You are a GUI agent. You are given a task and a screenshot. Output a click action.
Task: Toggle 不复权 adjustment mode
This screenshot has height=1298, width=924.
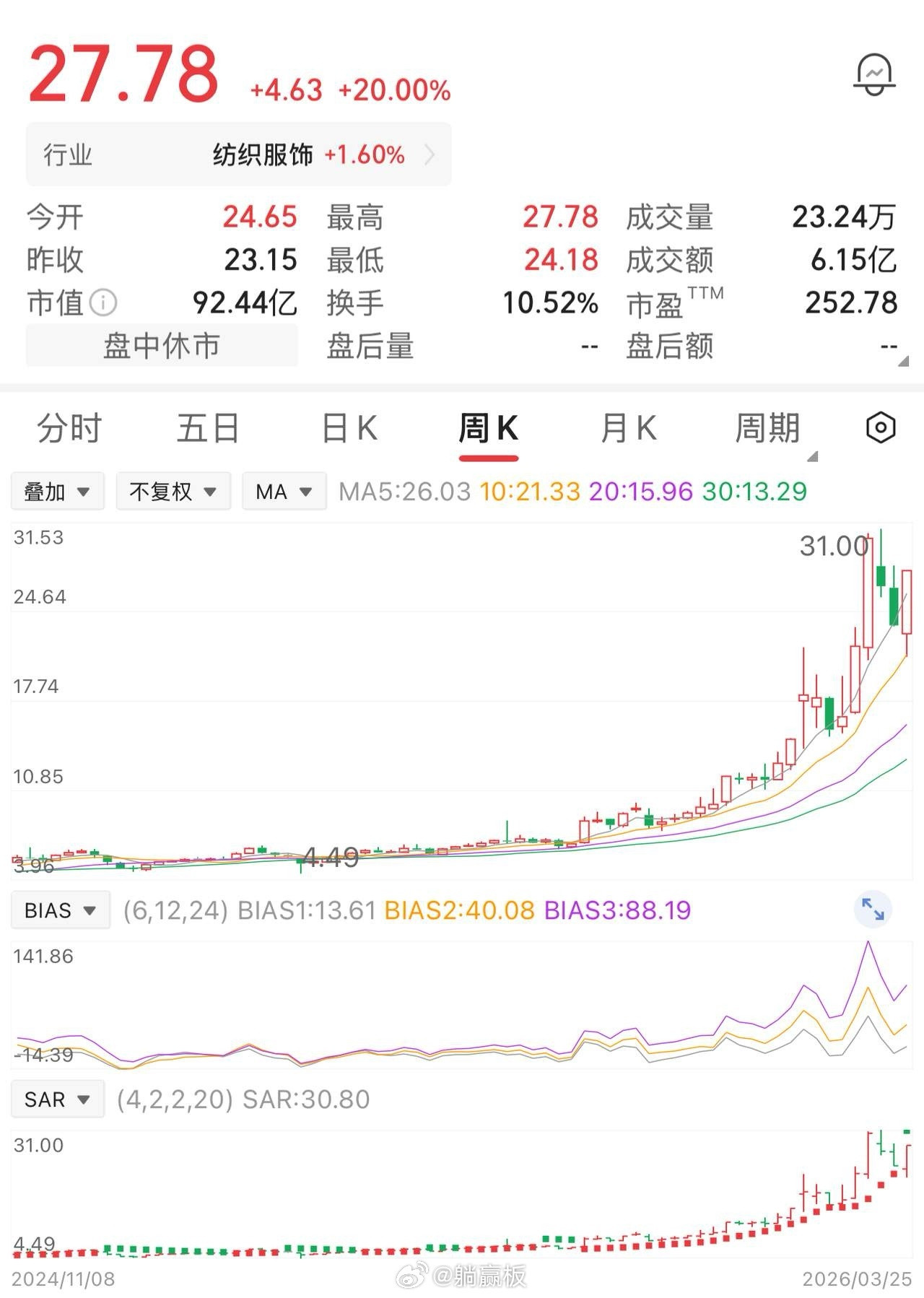173,491
